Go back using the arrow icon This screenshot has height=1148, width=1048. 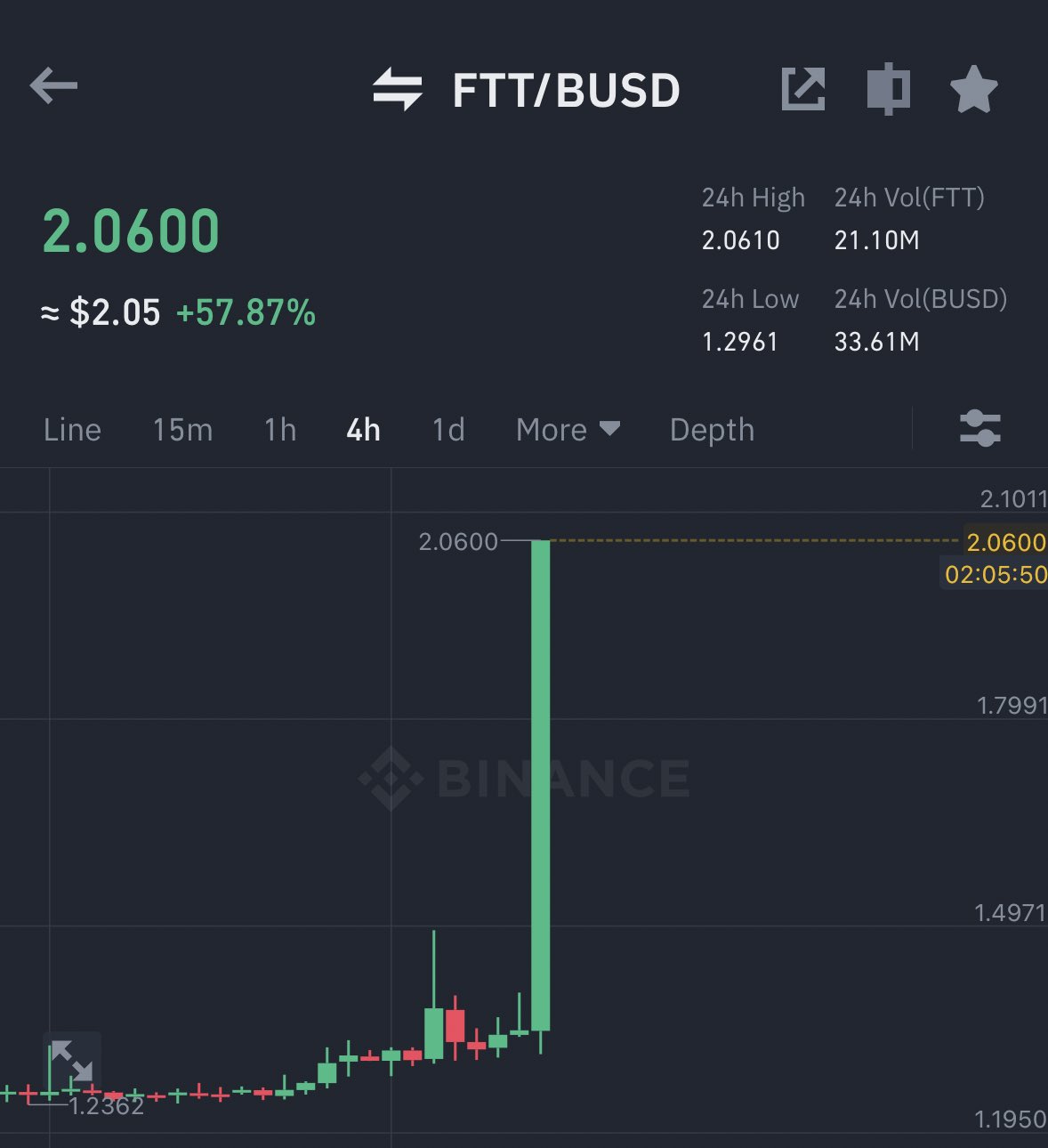click(x=53, y=87)
